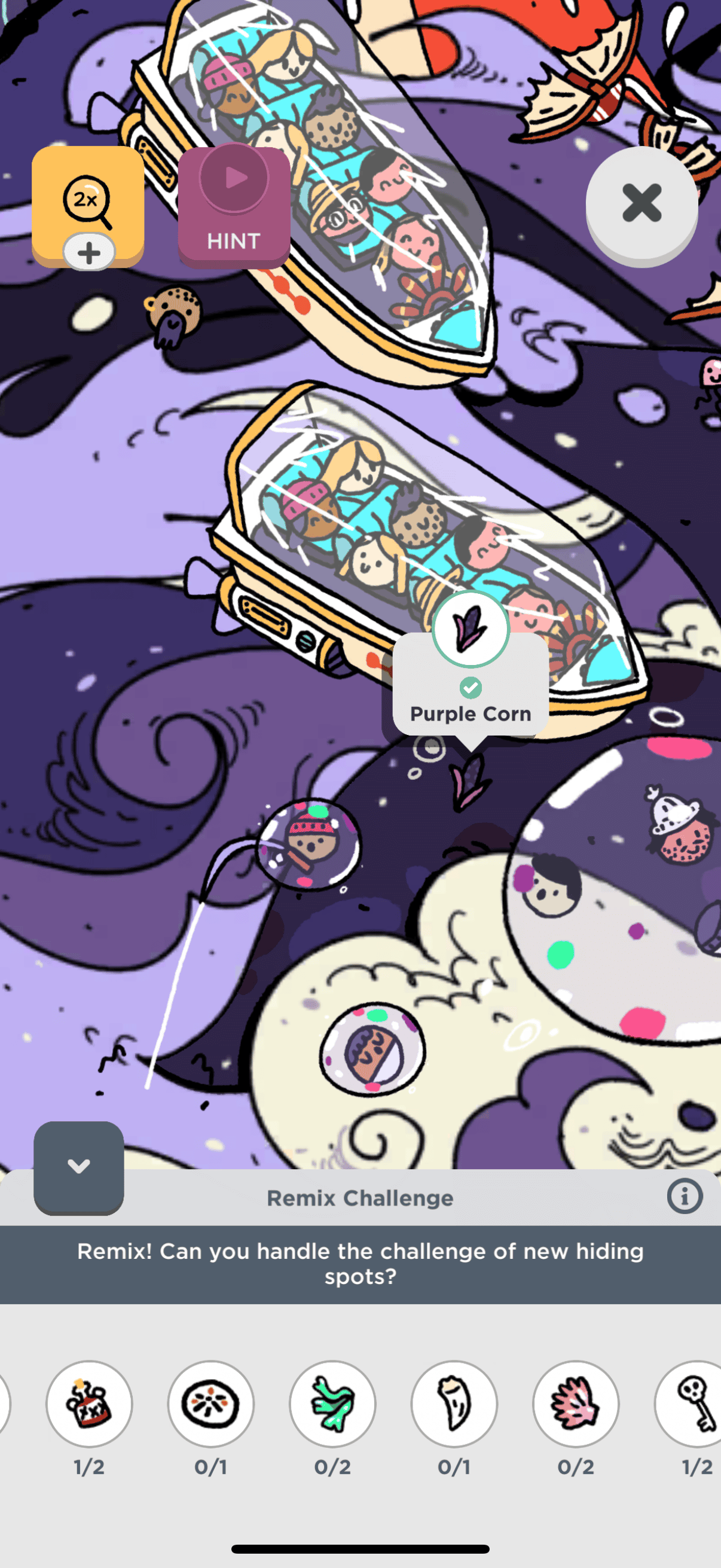Open the Remix Challenge info icon
The image size is (721, 1568).
(685, 1196)
